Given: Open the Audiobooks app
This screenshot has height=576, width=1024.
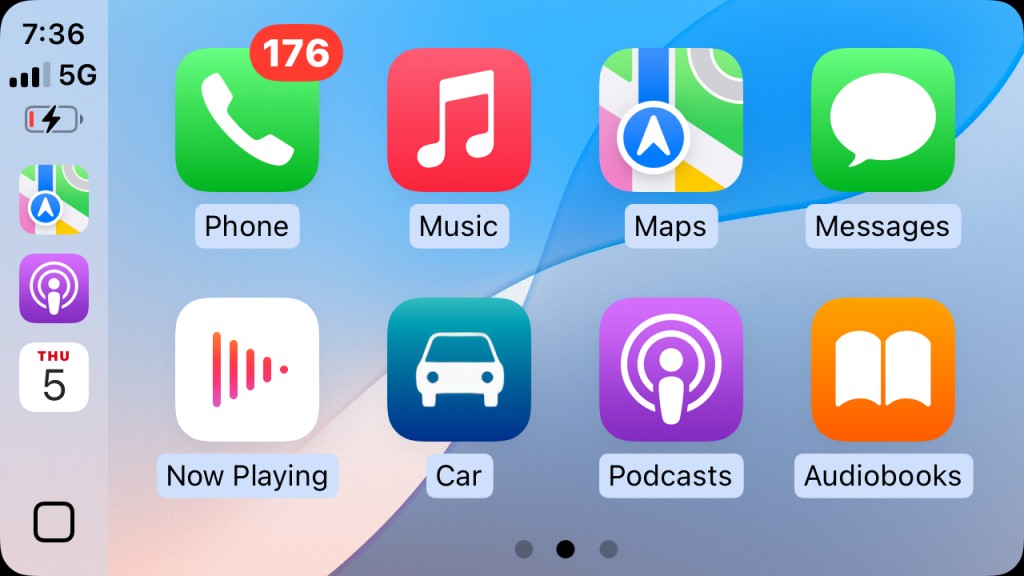Looking at the screenshot, I should (x=883, y=369).
